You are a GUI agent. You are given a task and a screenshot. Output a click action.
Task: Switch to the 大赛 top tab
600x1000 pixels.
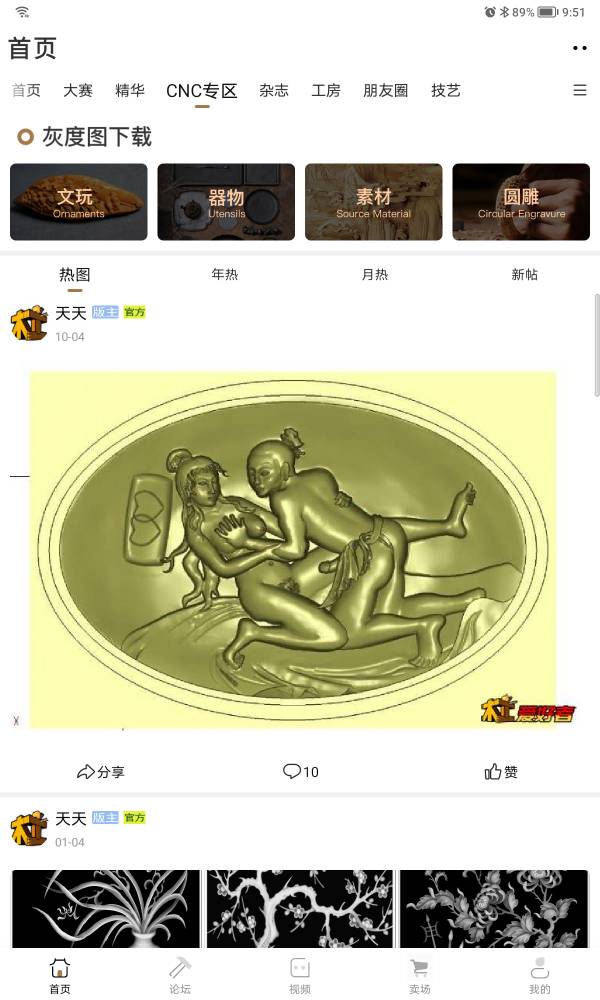(78, 90)
